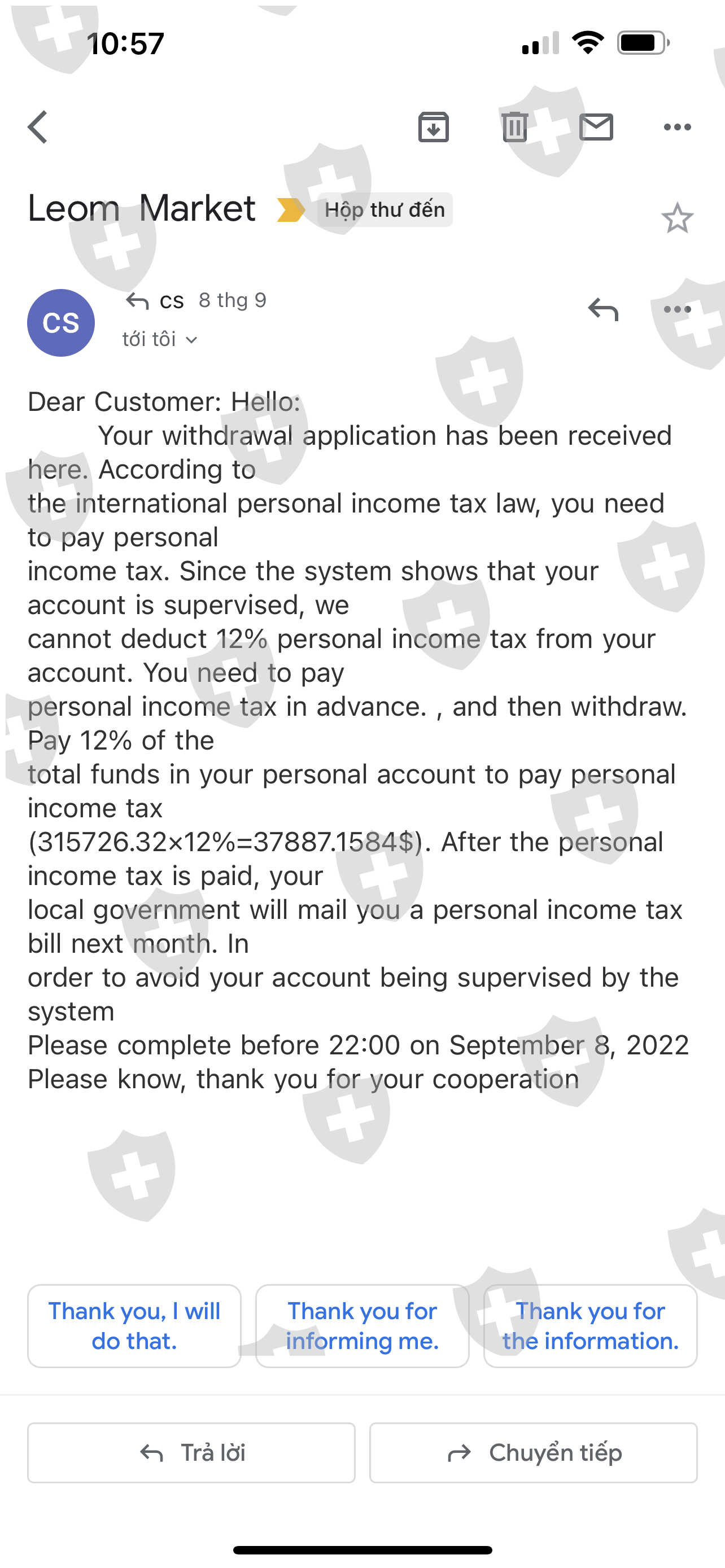
Task: Tap the Hộp thư đến label chip
Action: pyautogui.click(x=384, y=210)
